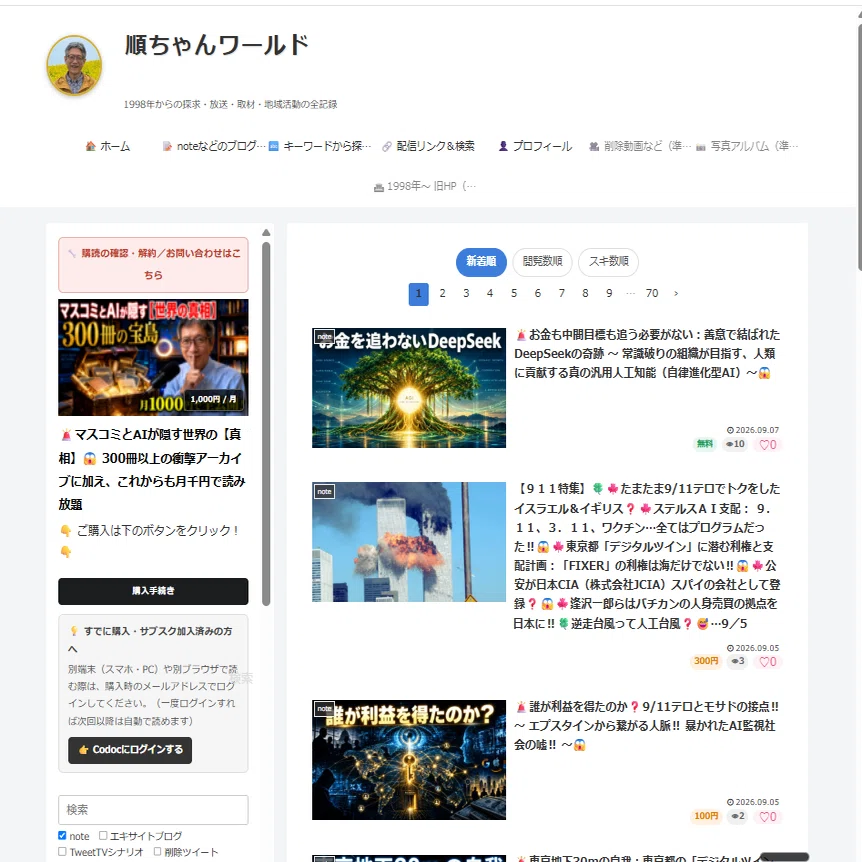This screenshot has width=862, height=862.
Task: Open the ホーム navigation link
Action: [x=108, y=146]
